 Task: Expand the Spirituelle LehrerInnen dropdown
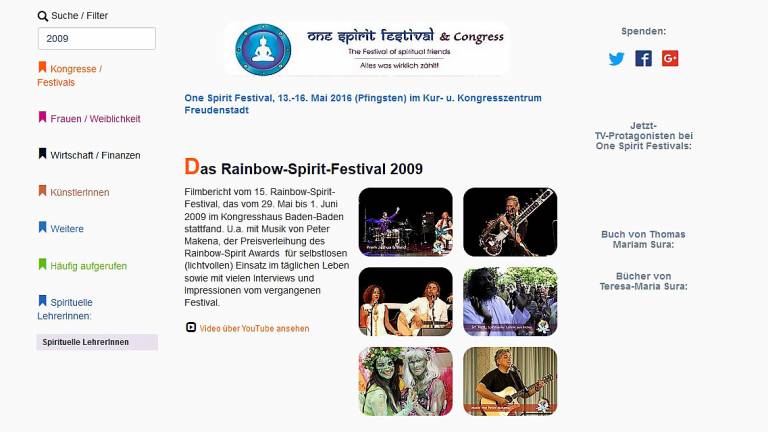(x=96, y=342)
